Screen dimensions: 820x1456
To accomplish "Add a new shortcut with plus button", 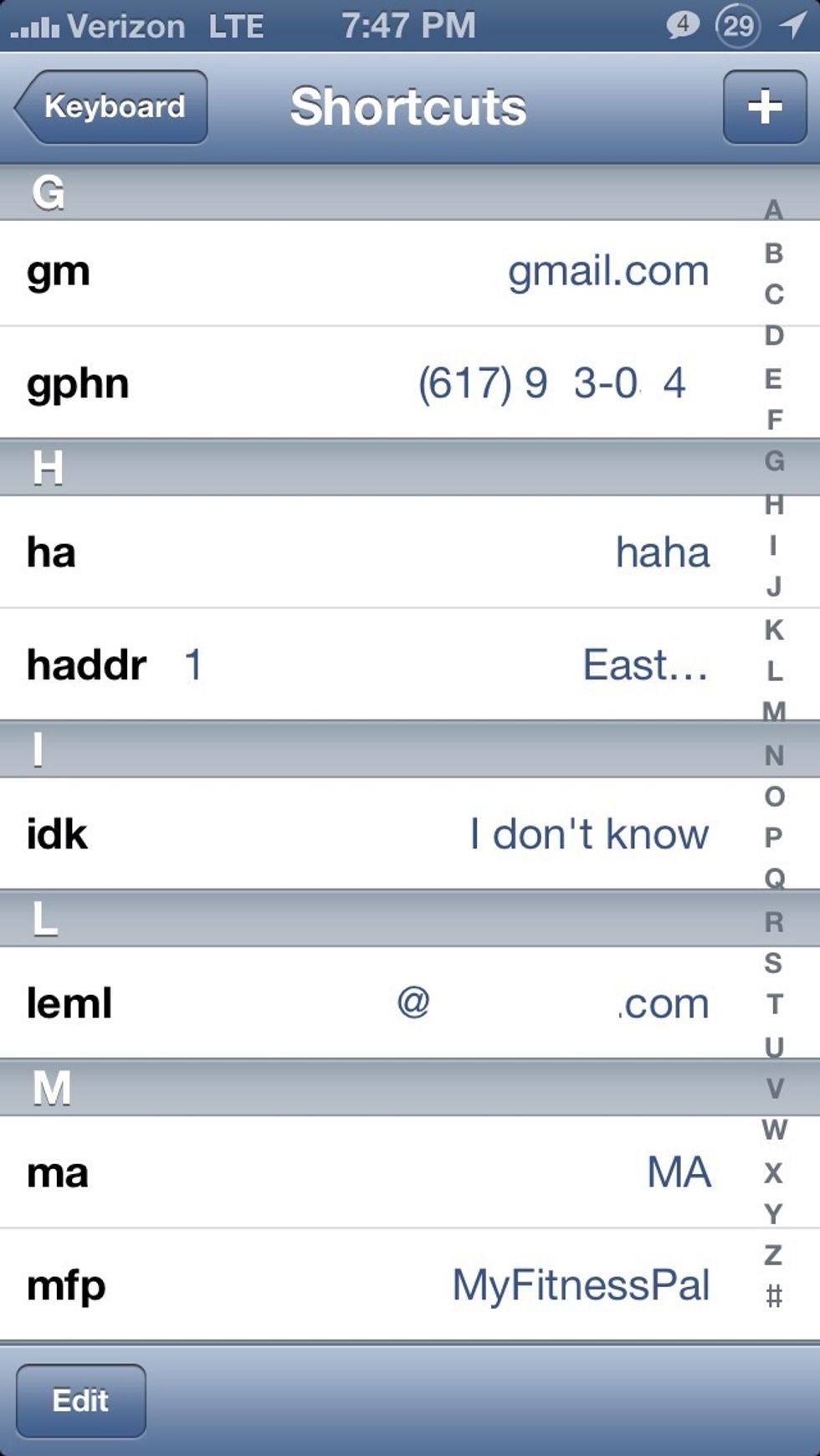I will pos(765,107).
